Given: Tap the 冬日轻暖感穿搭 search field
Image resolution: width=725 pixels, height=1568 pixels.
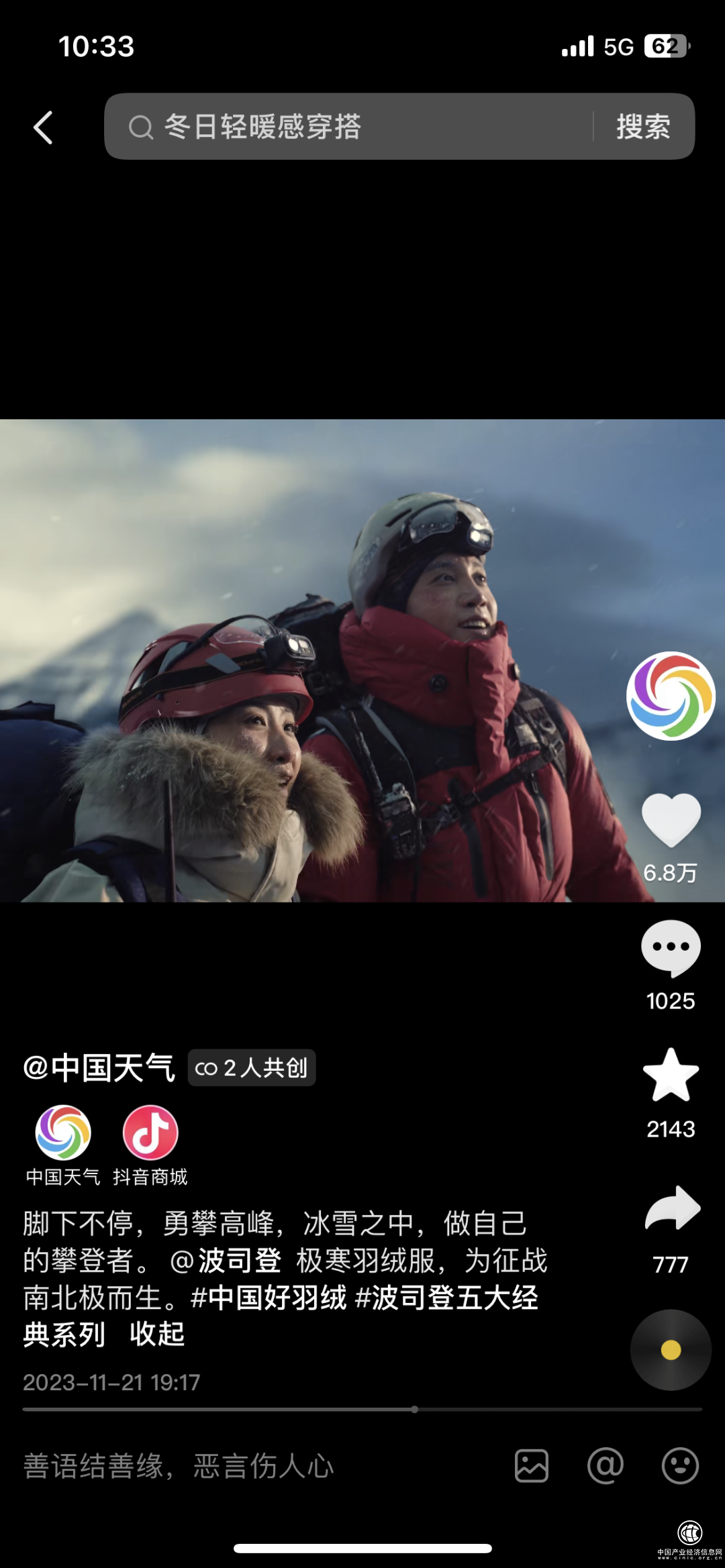Looking at the screenshot, I should (x=349, y=127).
